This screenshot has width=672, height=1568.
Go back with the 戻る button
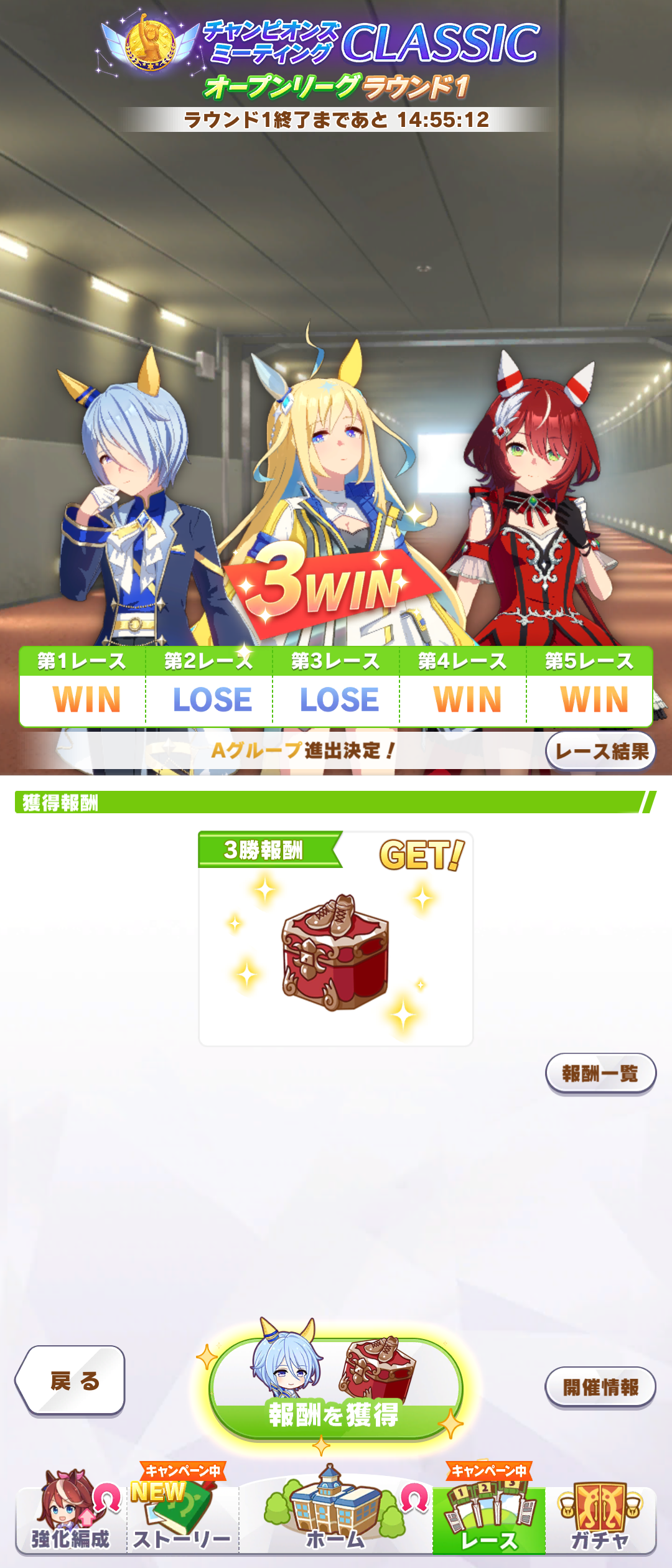pos(70,1381)
